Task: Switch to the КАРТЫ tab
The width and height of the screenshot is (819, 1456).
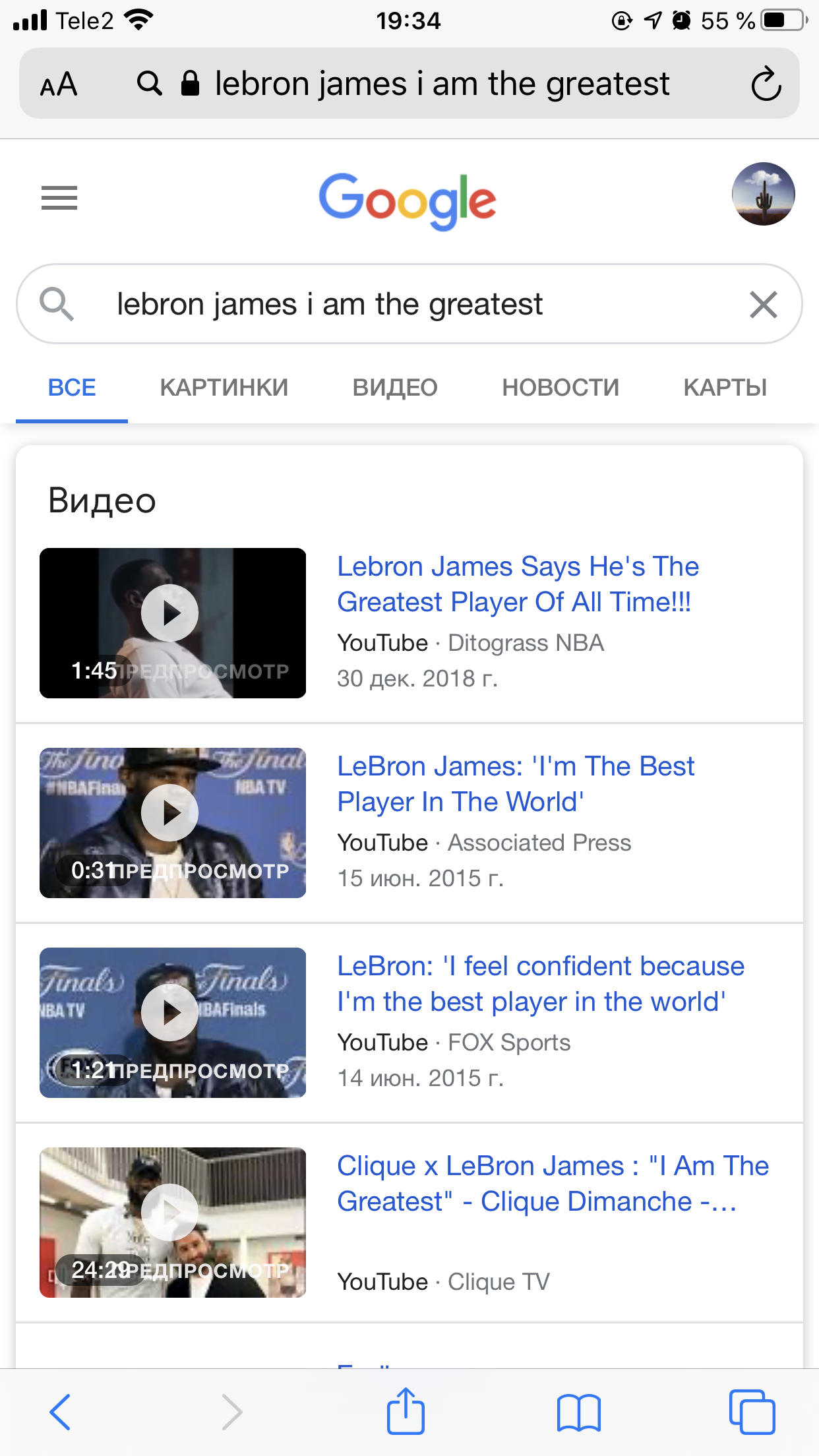Action: [x=725, y=388]
